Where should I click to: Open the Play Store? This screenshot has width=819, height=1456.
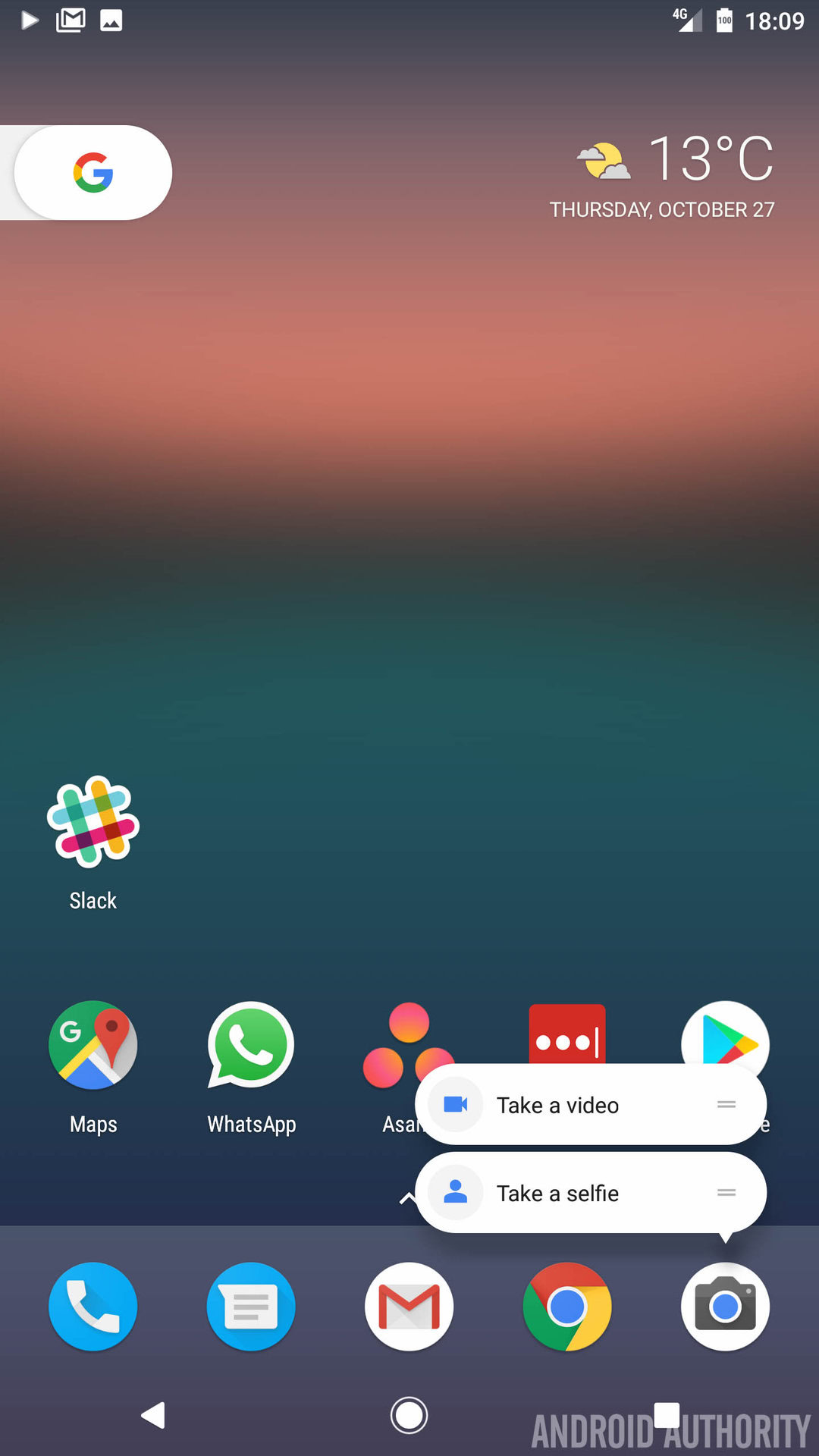point(725,1030)
